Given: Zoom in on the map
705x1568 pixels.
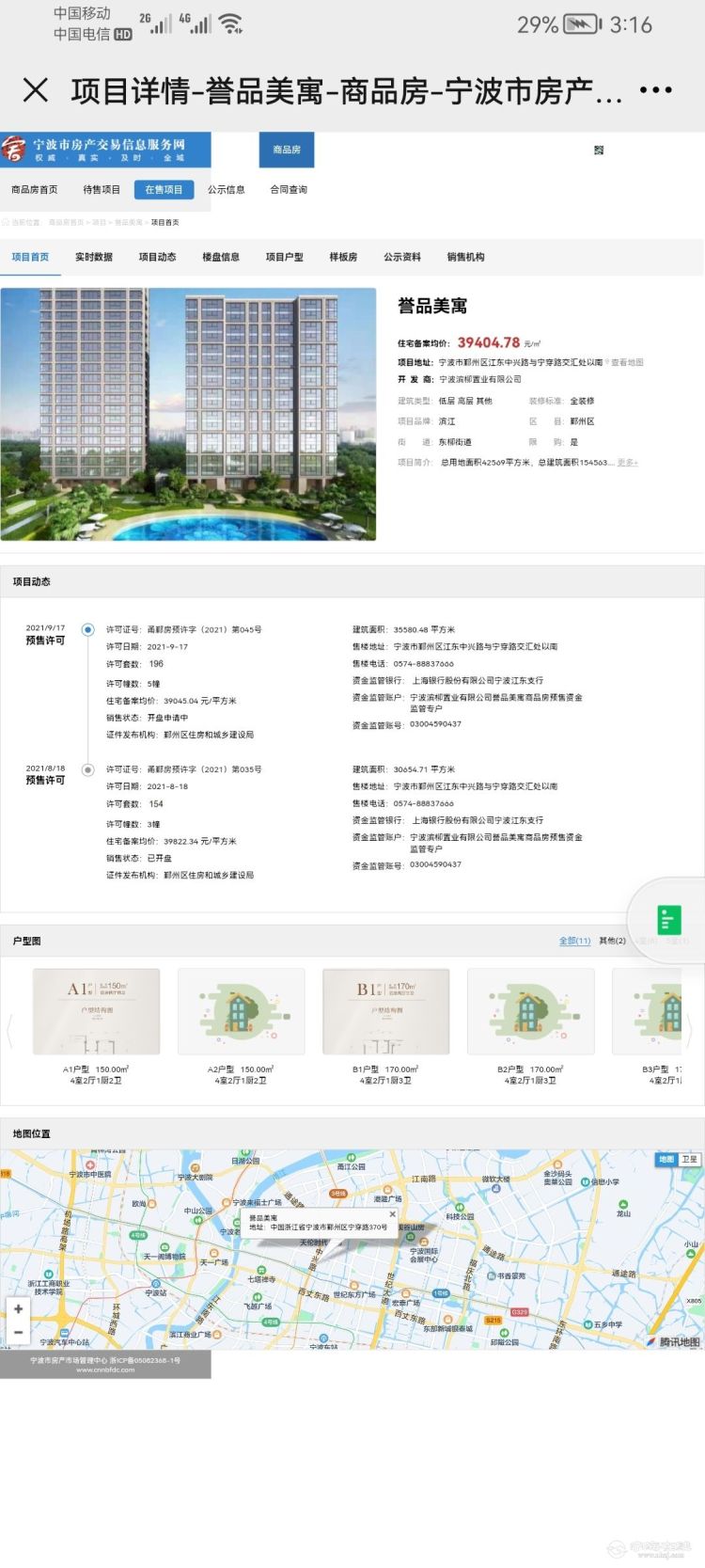Looking at the screenshot, I should click(x=18, y=1309).
